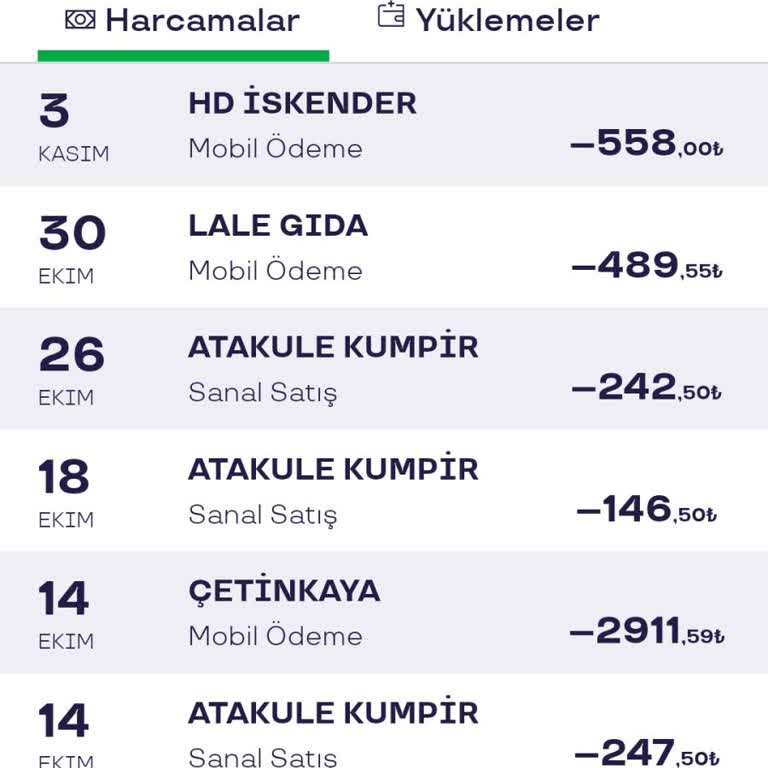Open Atakule Kumpir transaction from 18 Ekim

point(384,492)
